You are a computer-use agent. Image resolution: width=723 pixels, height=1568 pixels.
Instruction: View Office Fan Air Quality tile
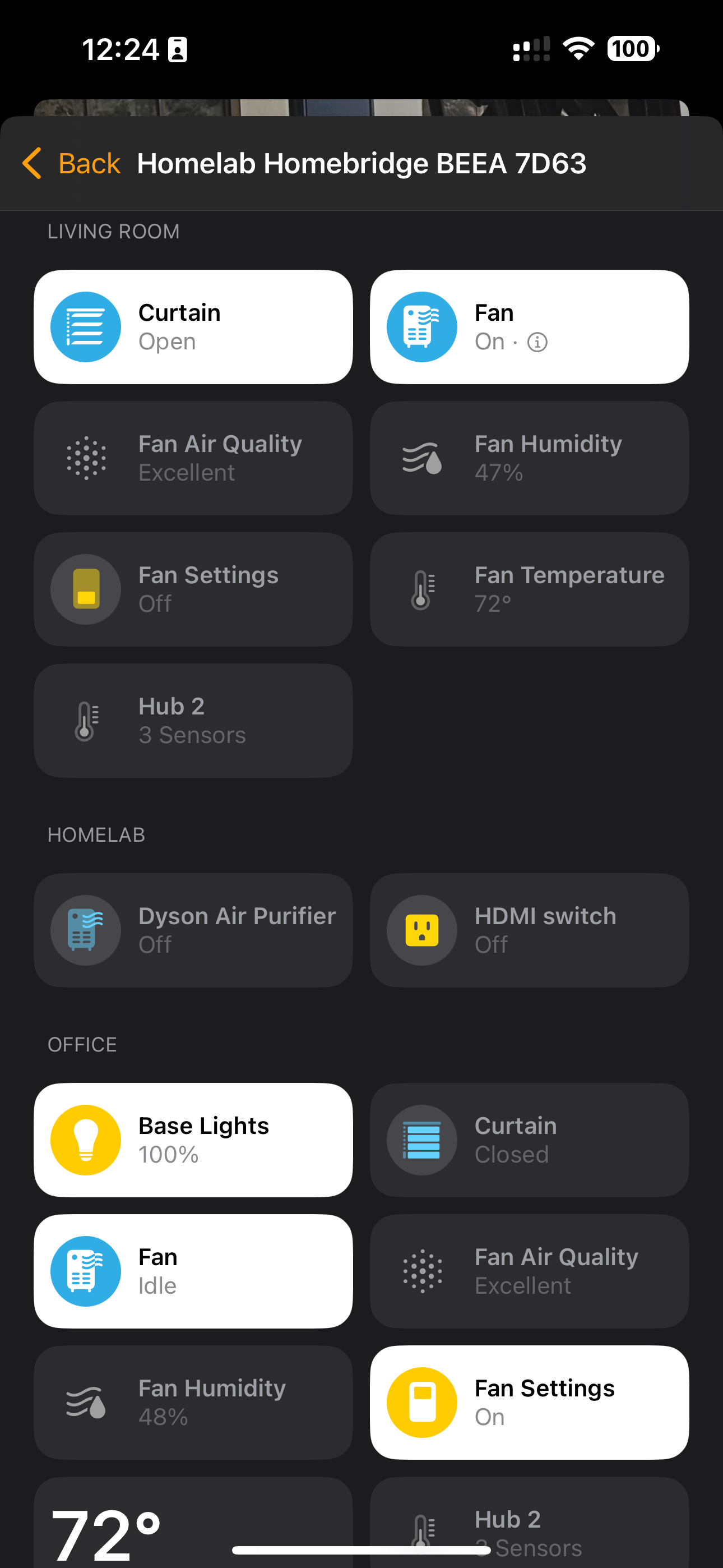pyautogui.click(x=529, y=1271)
